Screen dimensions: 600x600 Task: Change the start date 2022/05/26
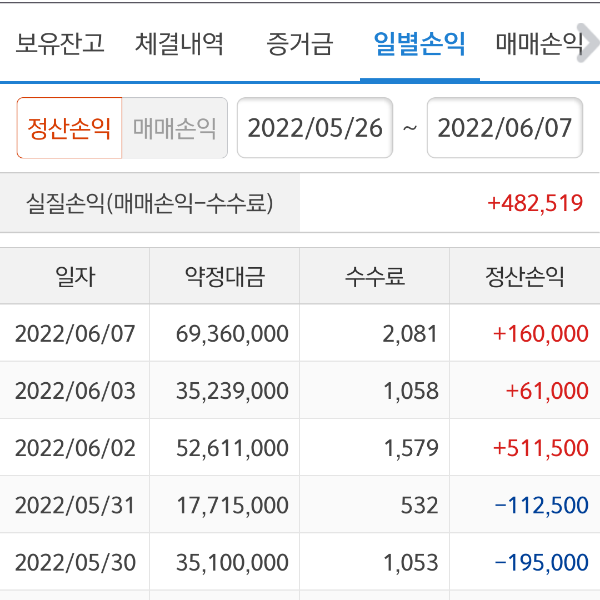coord(315,128)
